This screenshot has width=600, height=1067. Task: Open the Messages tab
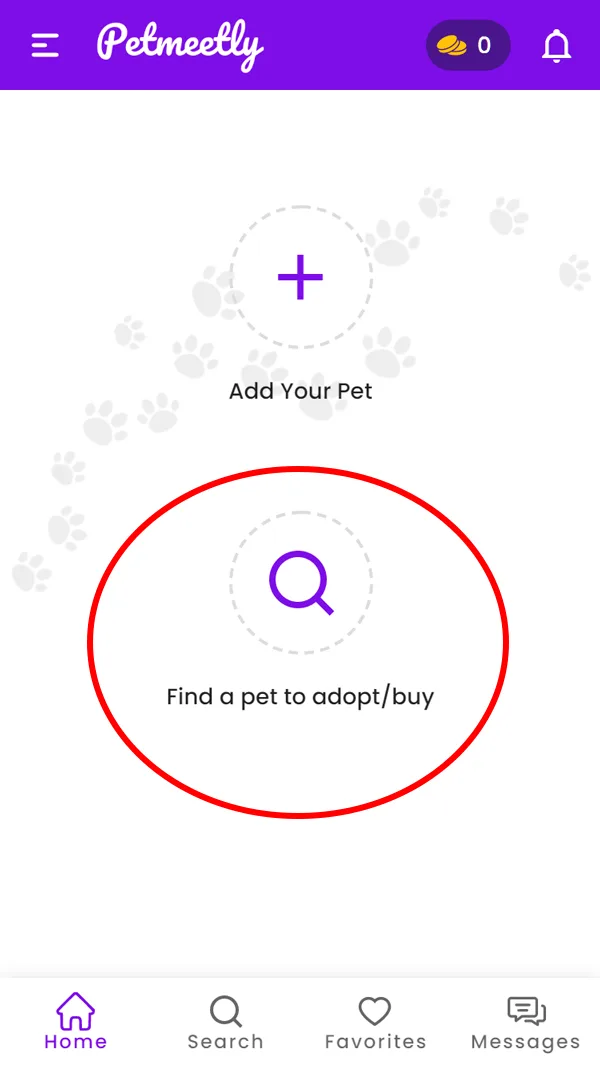pos(526,1023)
